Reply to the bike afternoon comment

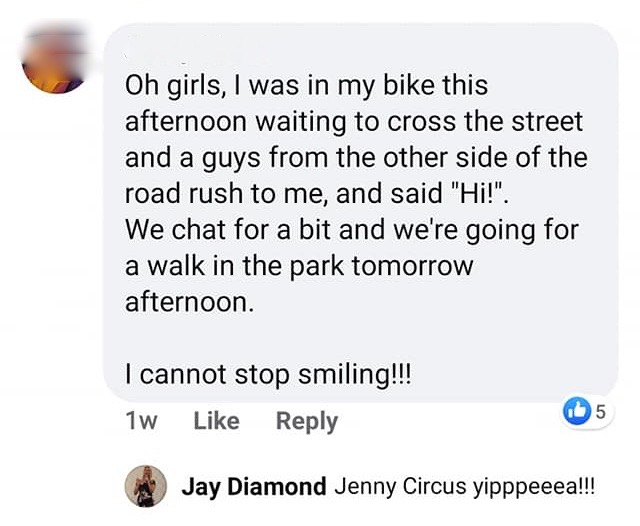click(x=306, y=421)
